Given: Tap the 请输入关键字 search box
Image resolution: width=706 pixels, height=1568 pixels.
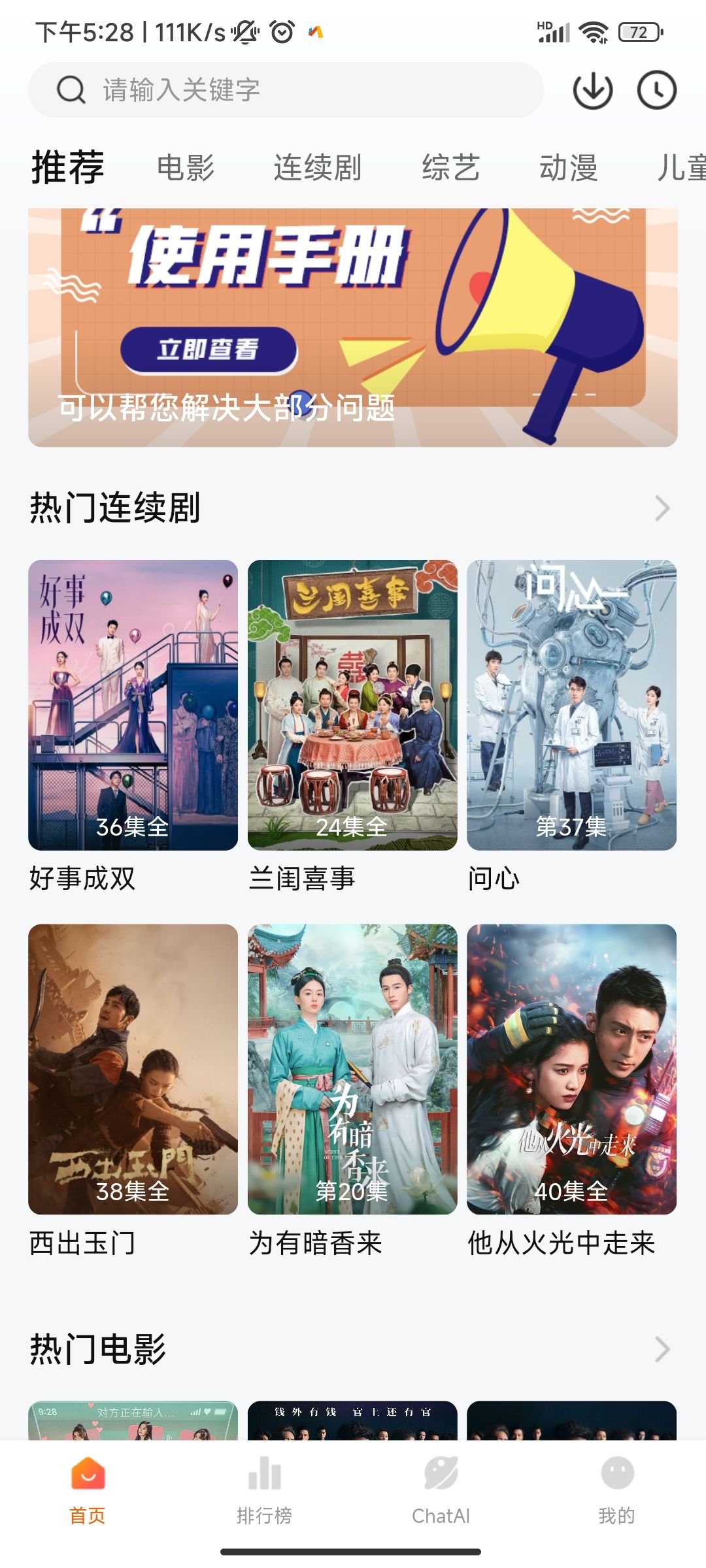Looking at the screenshot, I should coord(286,90).
